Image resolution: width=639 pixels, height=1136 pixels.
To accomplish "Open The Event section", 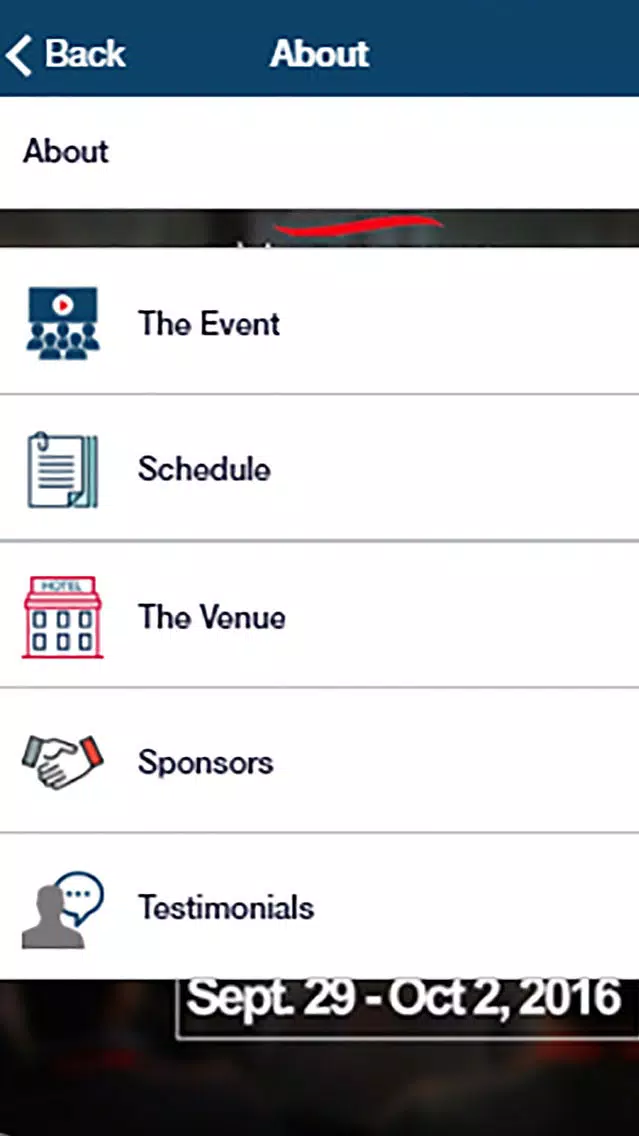I will tap(320, 322).
